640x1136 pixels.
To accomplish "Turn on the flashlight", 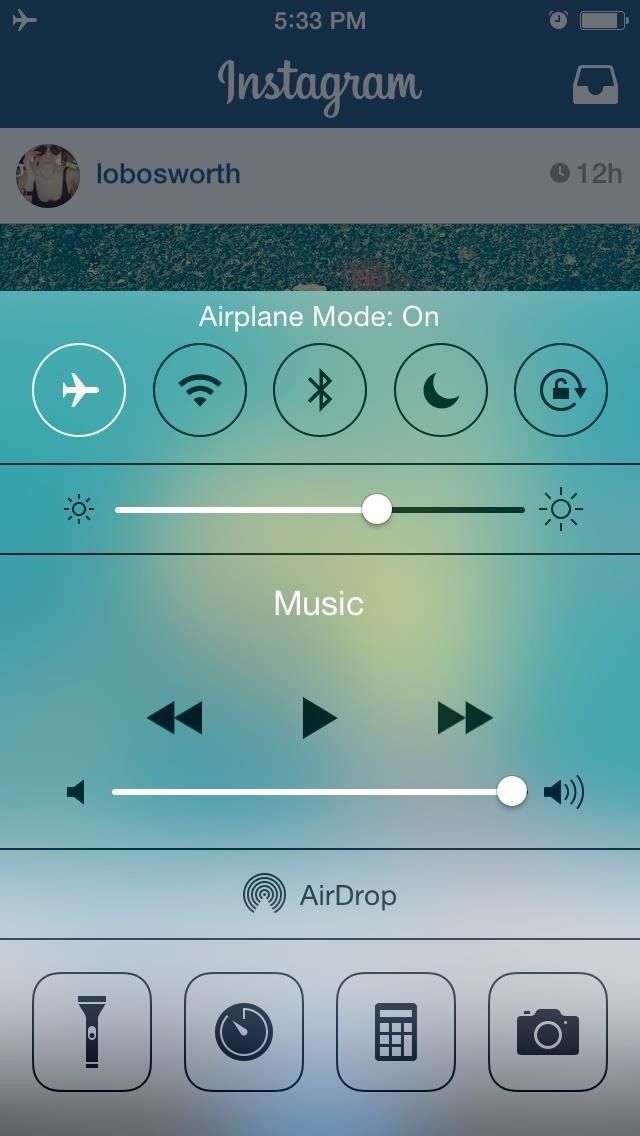I will (92, 1032).
